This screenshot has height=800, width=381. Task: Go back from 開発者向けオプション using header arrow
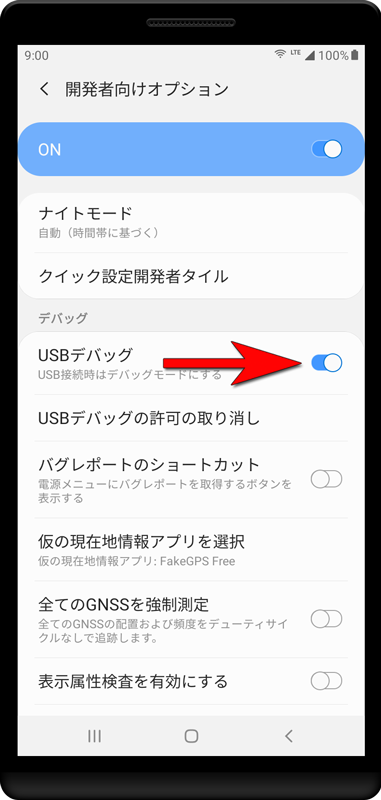[x=44, y=89]
